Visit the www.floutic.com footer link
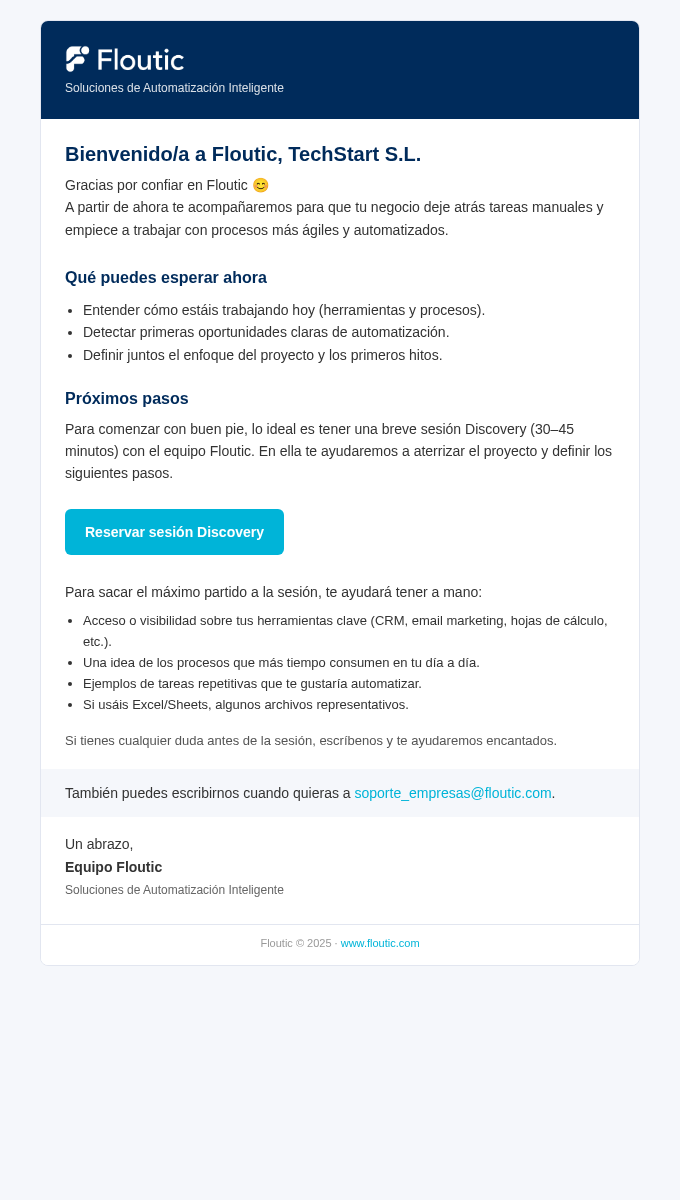680x1200 pixels. click(380, 943)
